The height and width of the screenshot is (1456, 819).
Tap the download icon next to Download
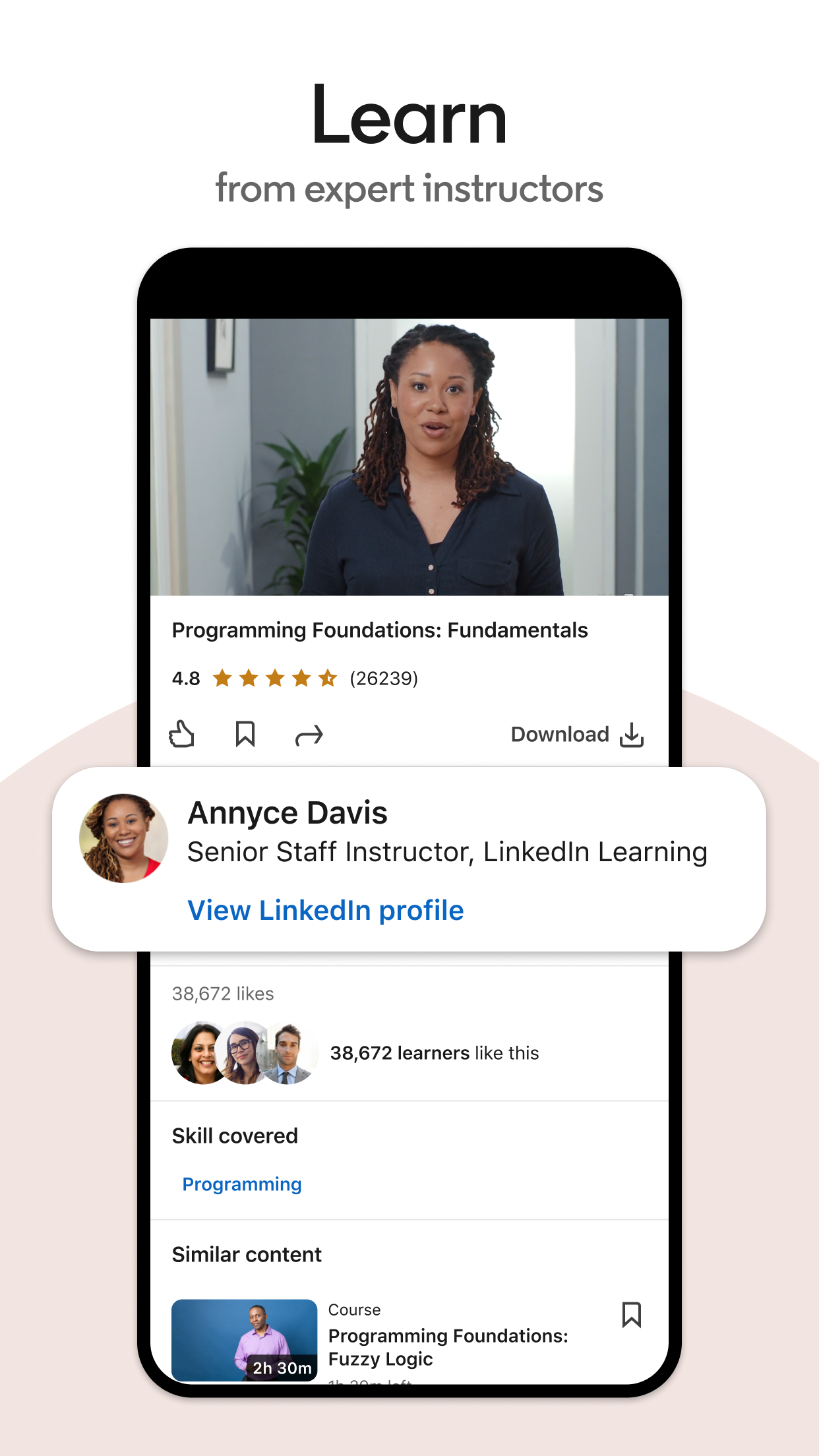pos(632,734)
